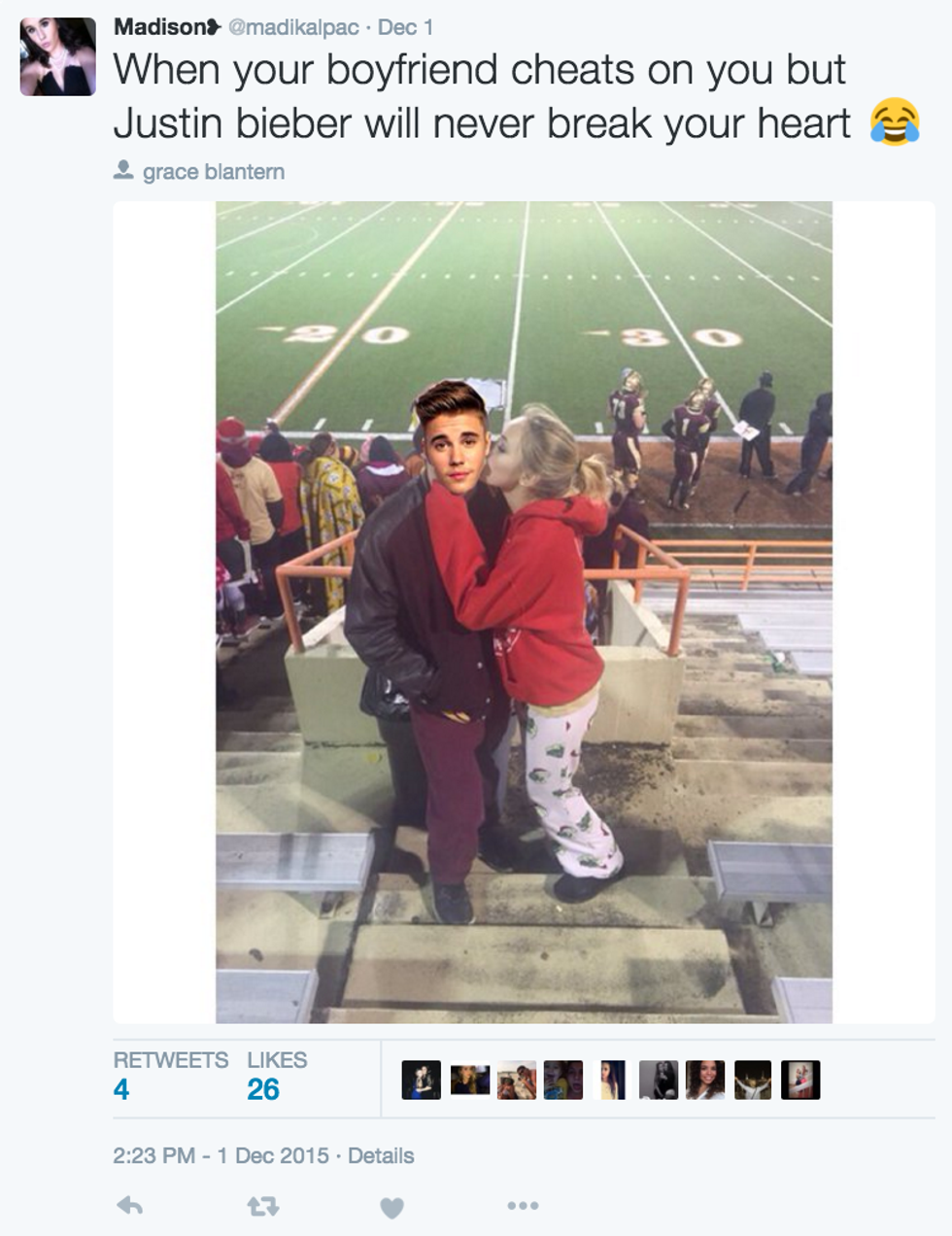
Task: View the list of 4 retweets
Action: (120, 1089)
